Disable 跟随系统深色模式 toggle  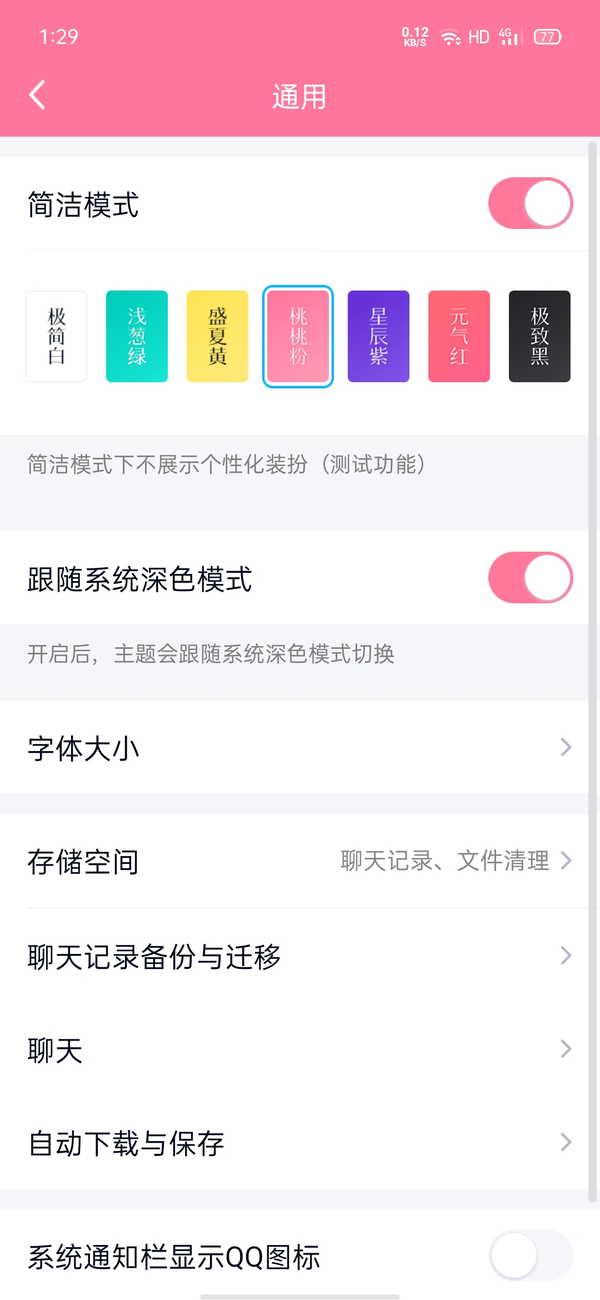coord(530,578)
